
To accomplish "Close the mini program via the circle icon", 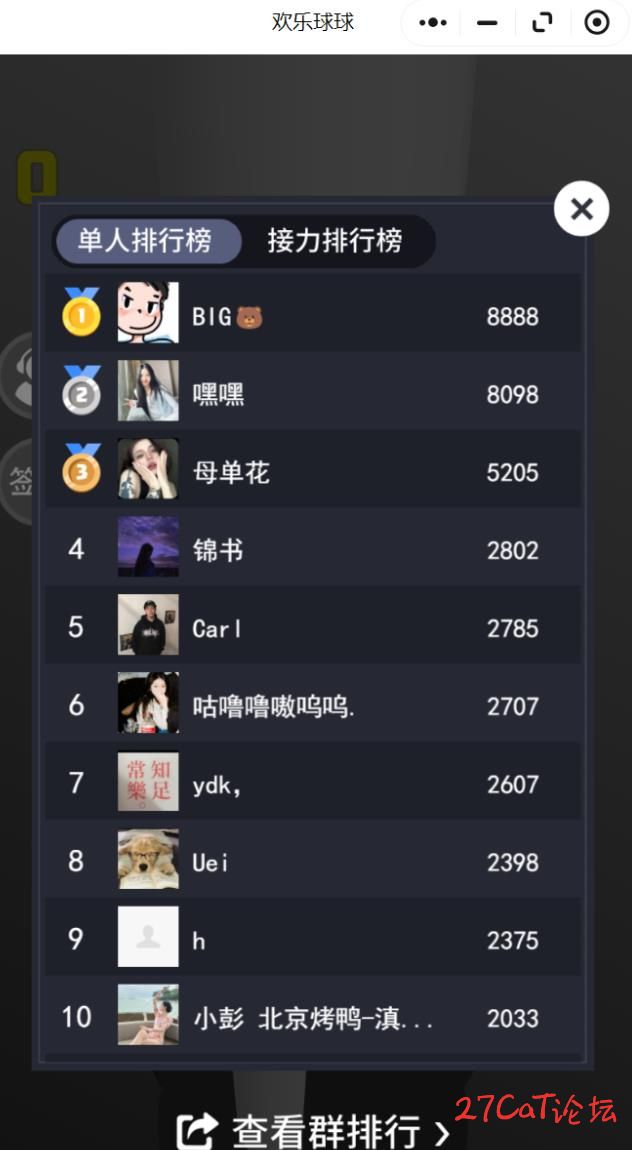I will [597, 23].
